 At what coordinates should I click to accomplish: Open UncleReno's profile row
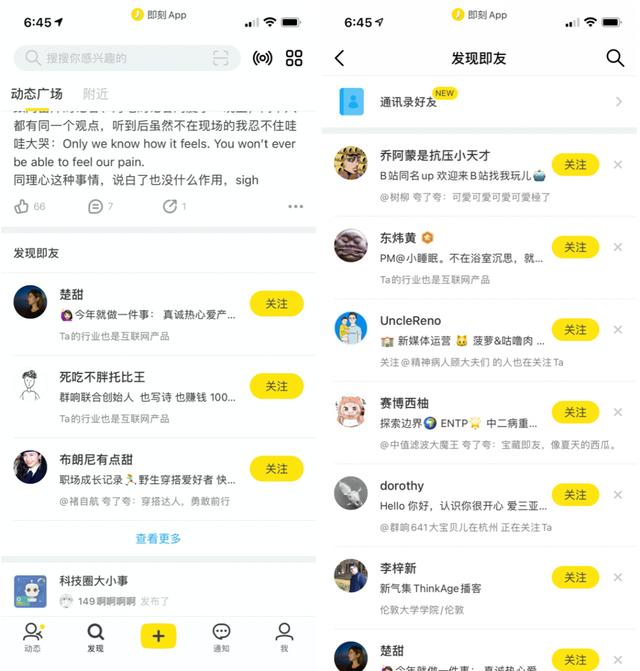click(450, 331)
